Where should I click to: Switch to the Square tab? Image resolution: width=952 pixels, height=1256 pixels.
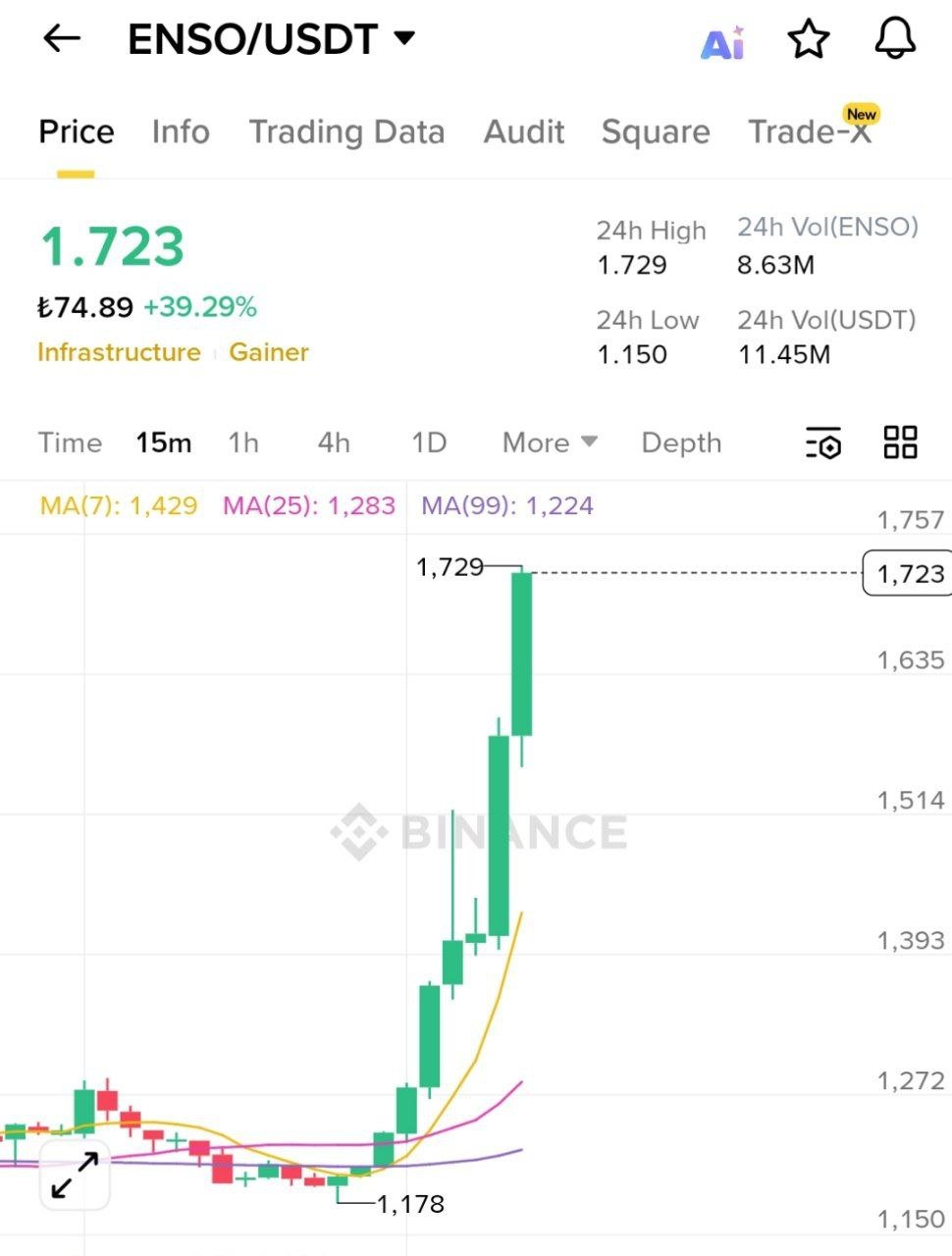[x=656, y=131]
